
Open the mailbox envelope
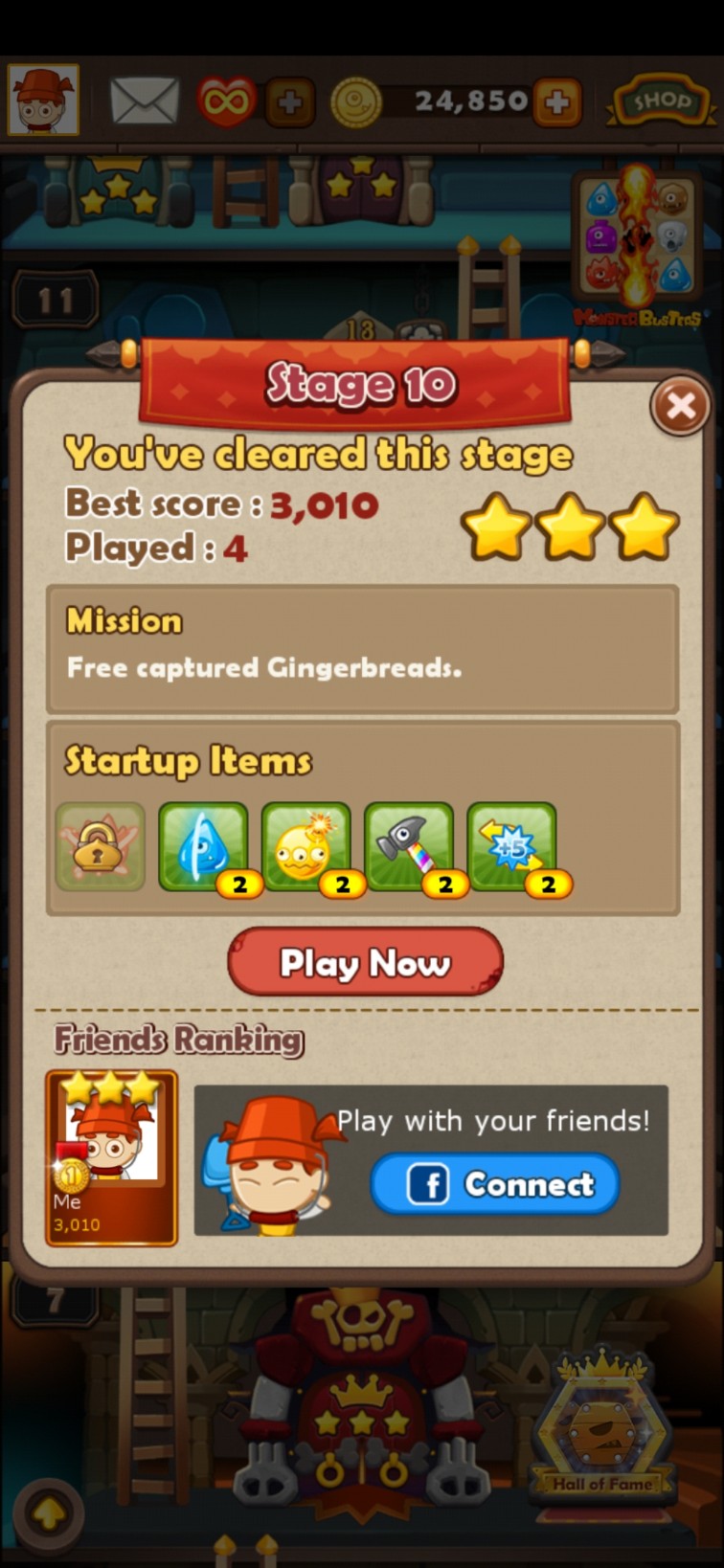pos(145,101)
